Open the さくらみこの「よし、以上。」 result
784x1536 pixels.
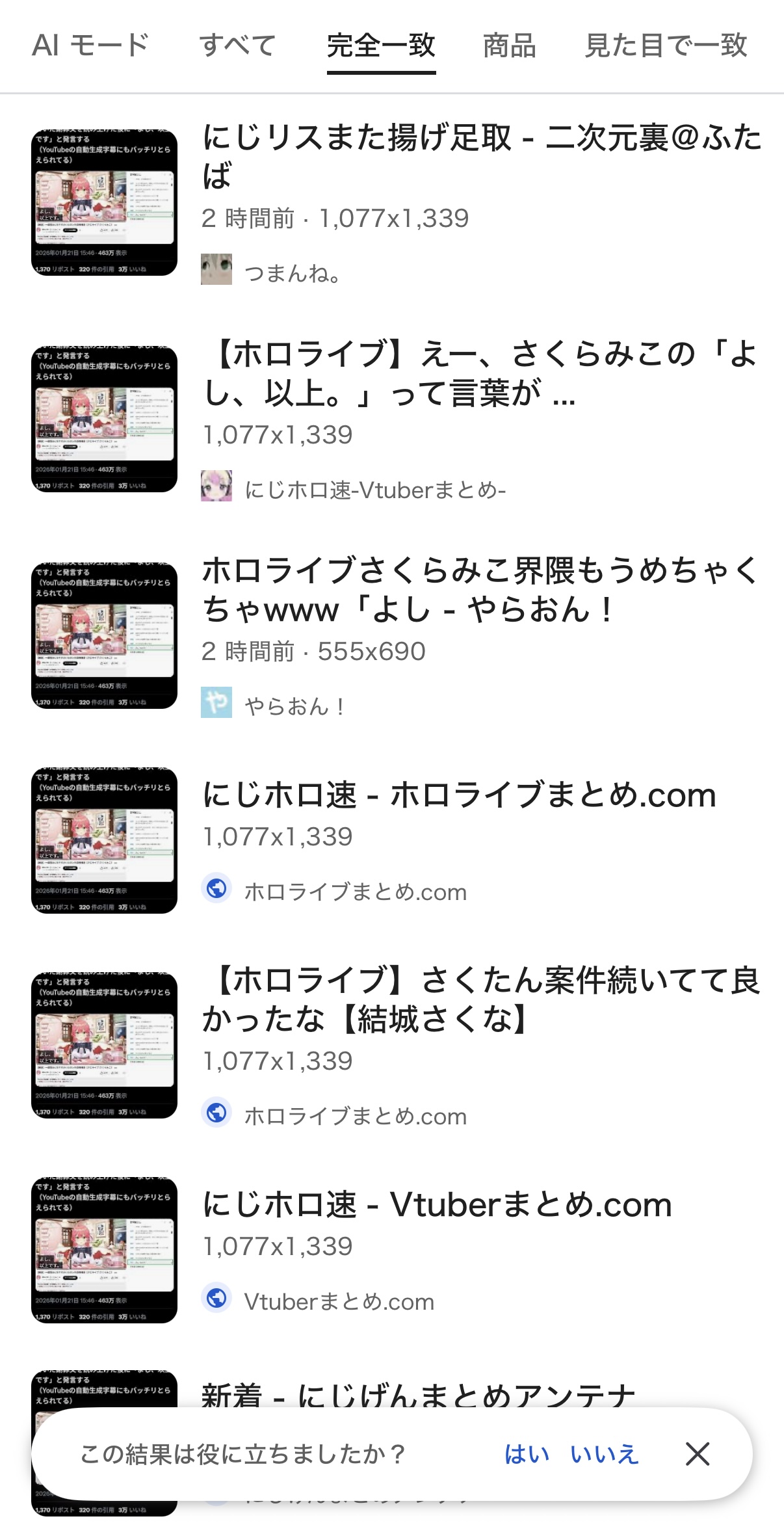click(481, 373)
